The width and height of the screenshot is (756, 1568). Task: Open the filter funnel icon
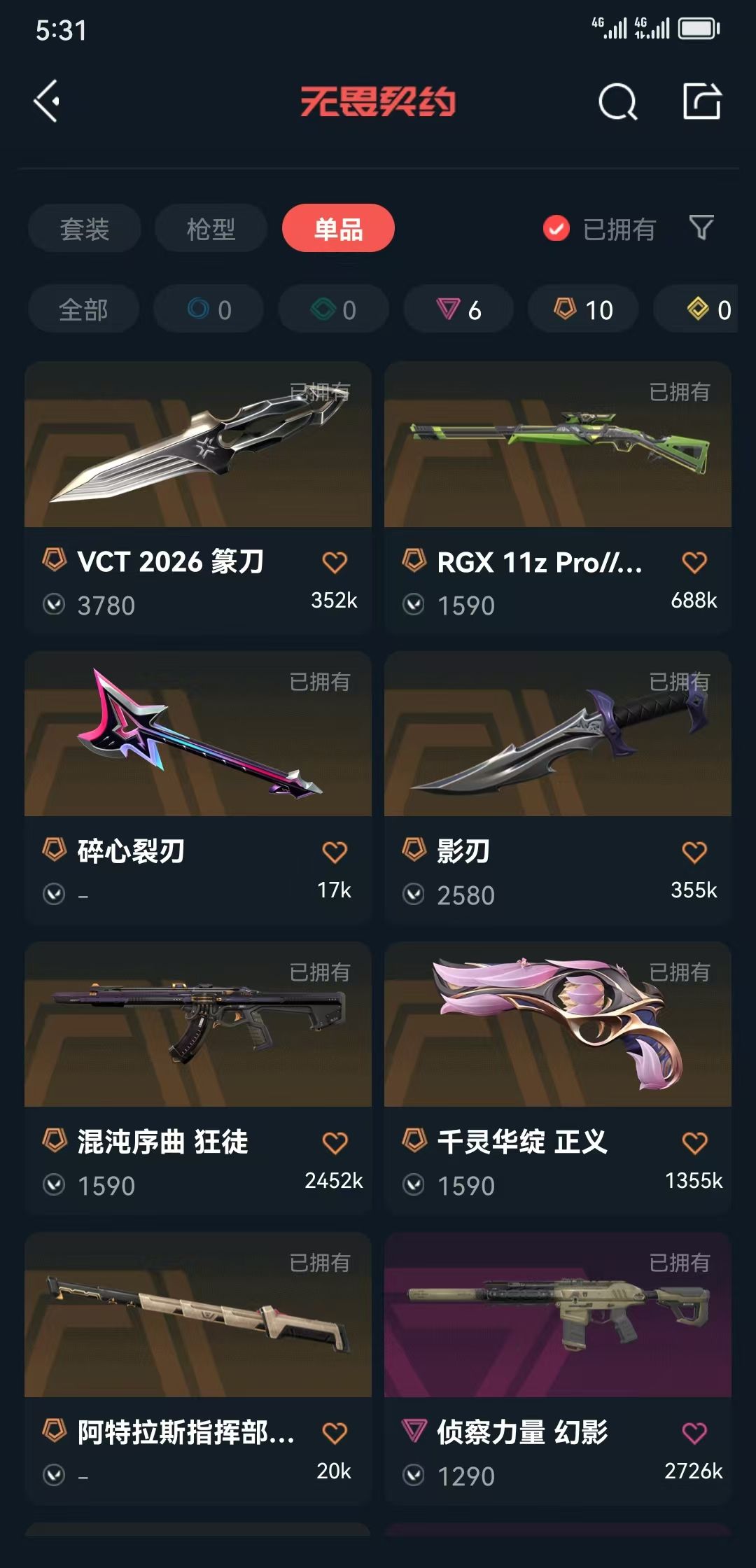point(701,227)
